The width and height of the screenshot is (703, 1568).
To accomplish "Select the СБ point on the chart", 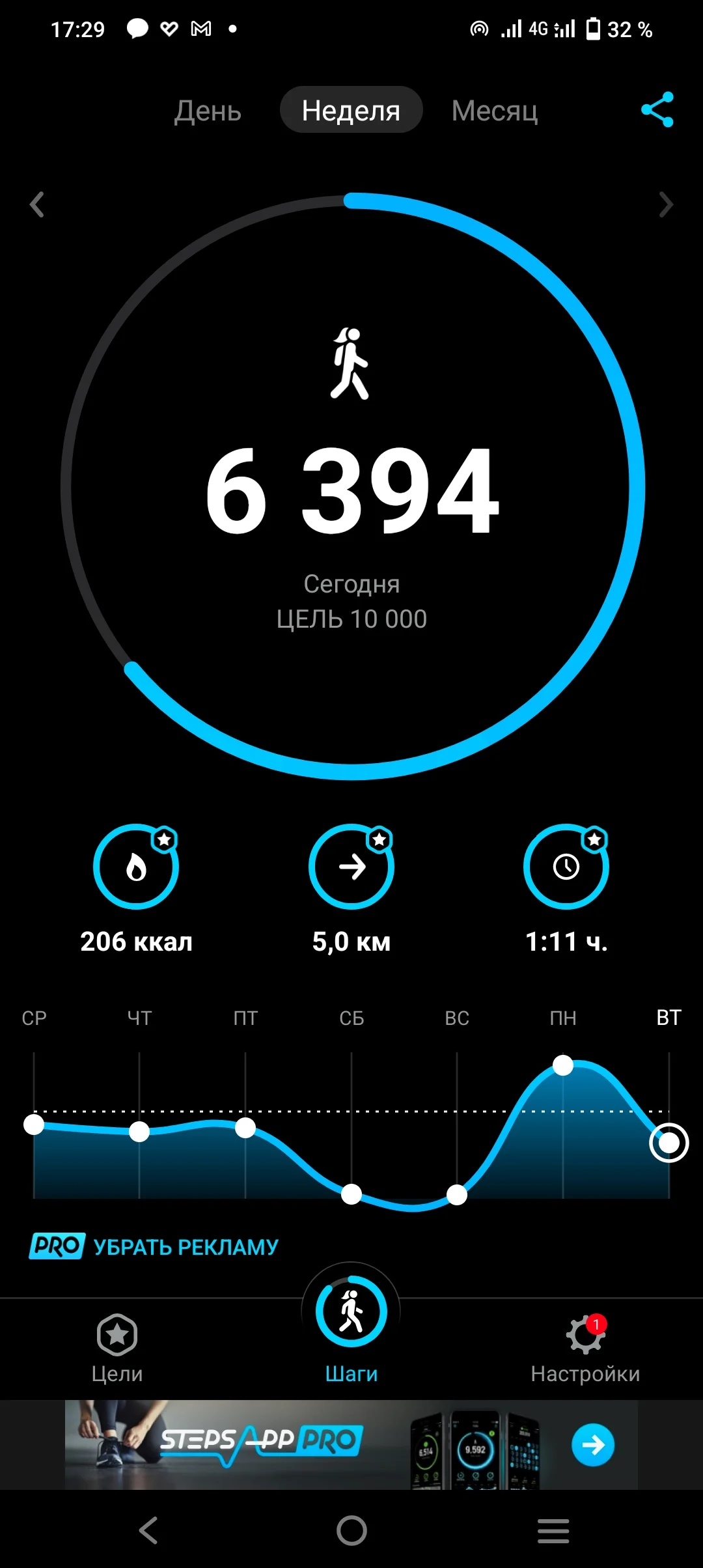I will tap(351, 1194).
